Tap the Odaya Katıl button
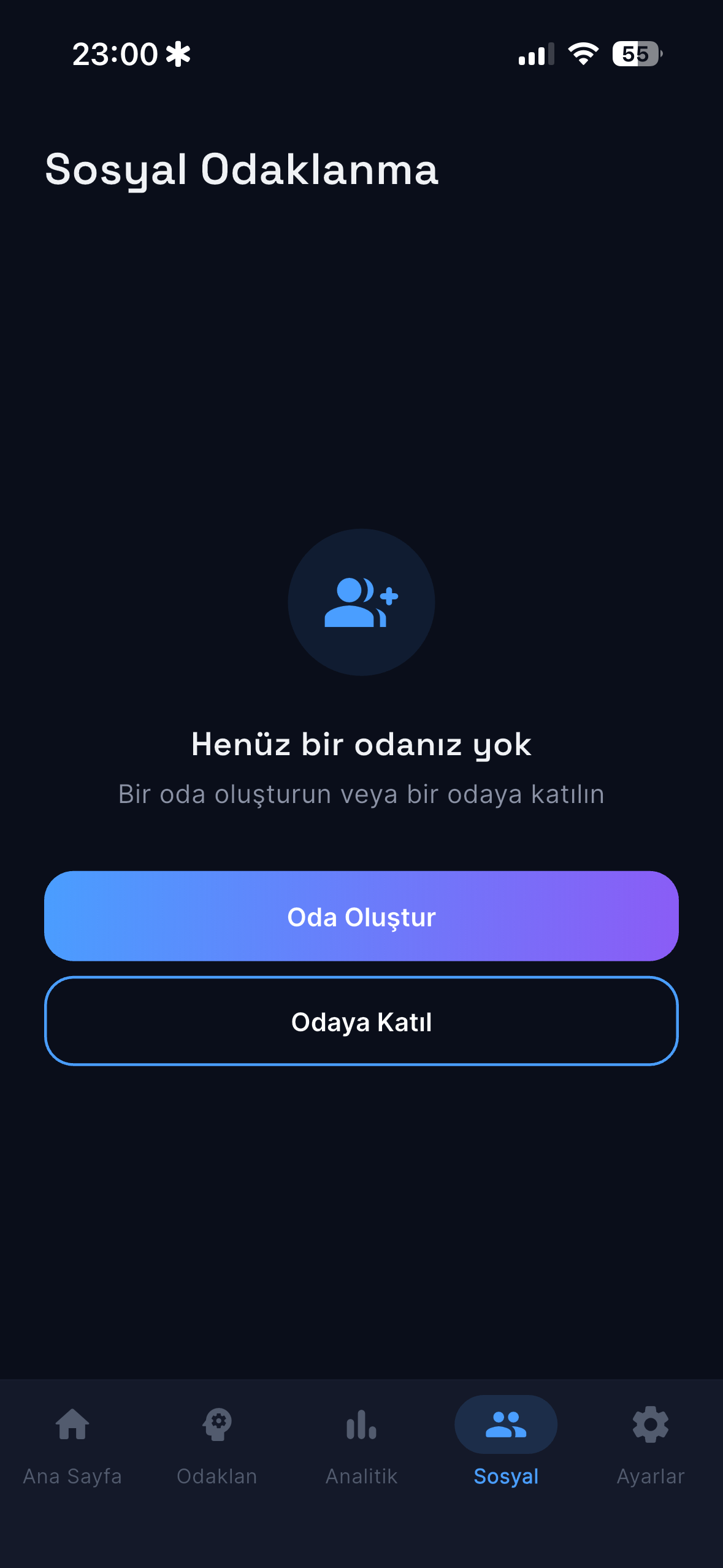Viewport: 723px width, 1568px height. 361,1021
